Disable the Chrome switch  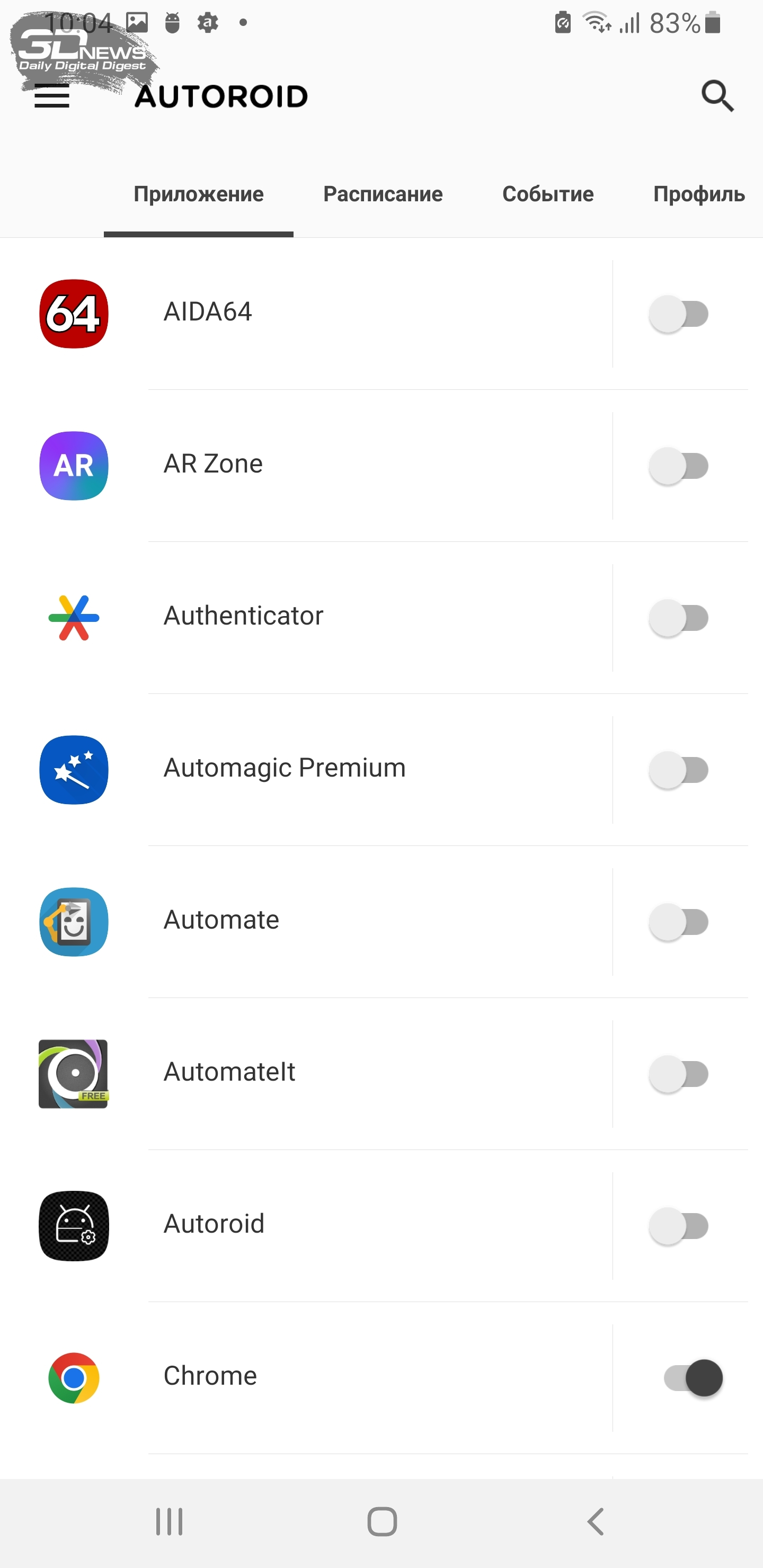[694, 1378]
